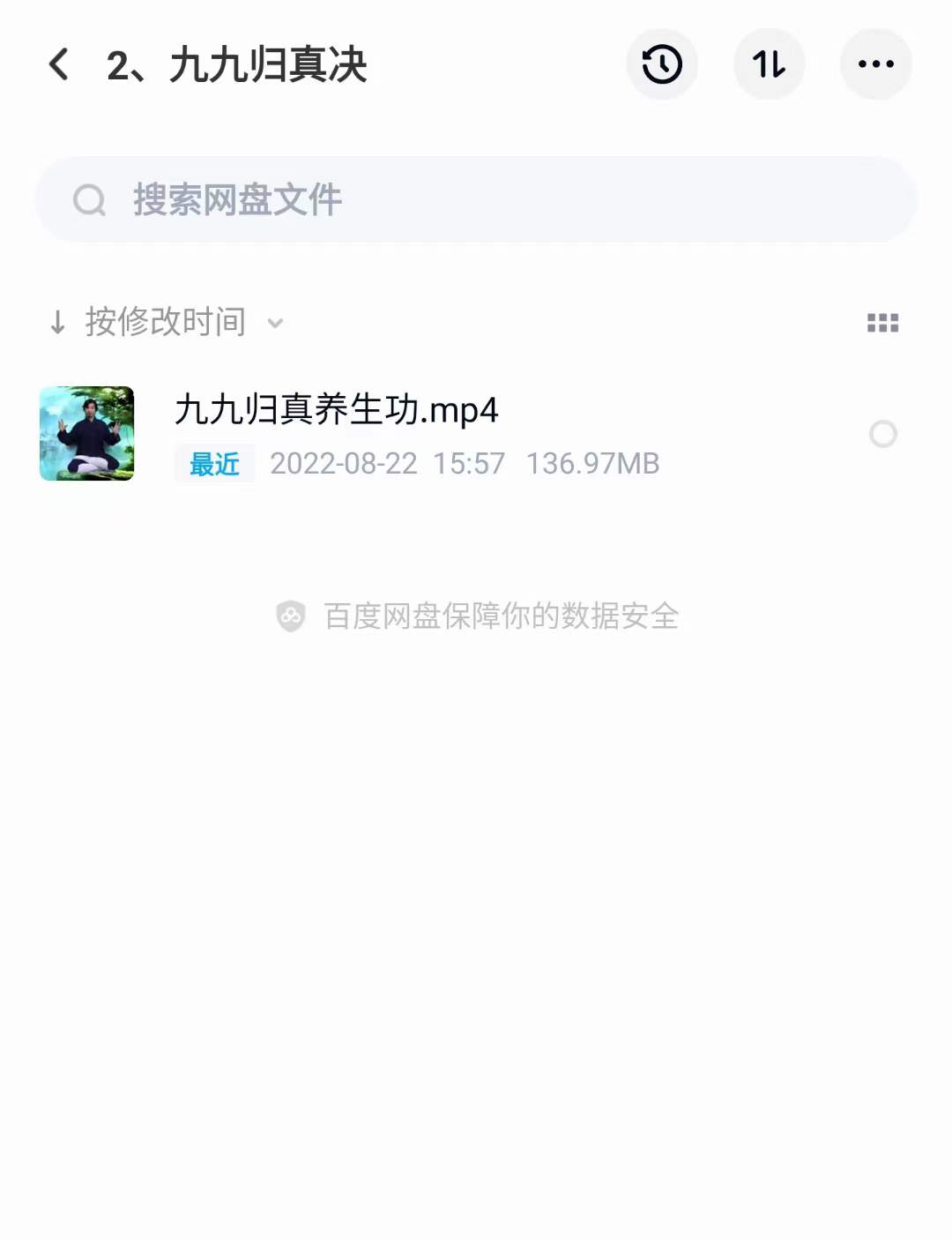Click the descending arrow beside 按修改时间
Screen dimensions: 952x1240
(57, 323)
